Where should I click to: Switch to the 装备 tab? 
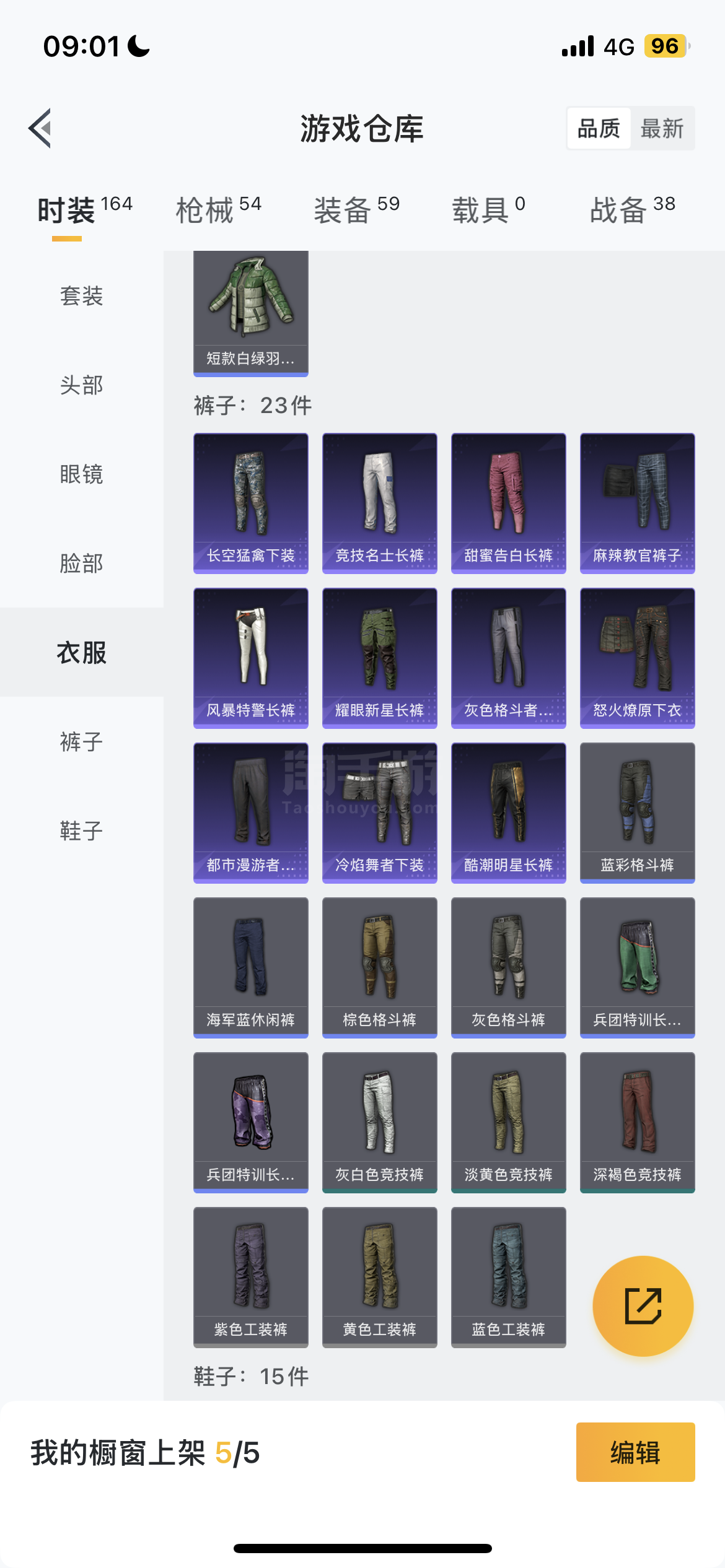(x=357, y=210)
